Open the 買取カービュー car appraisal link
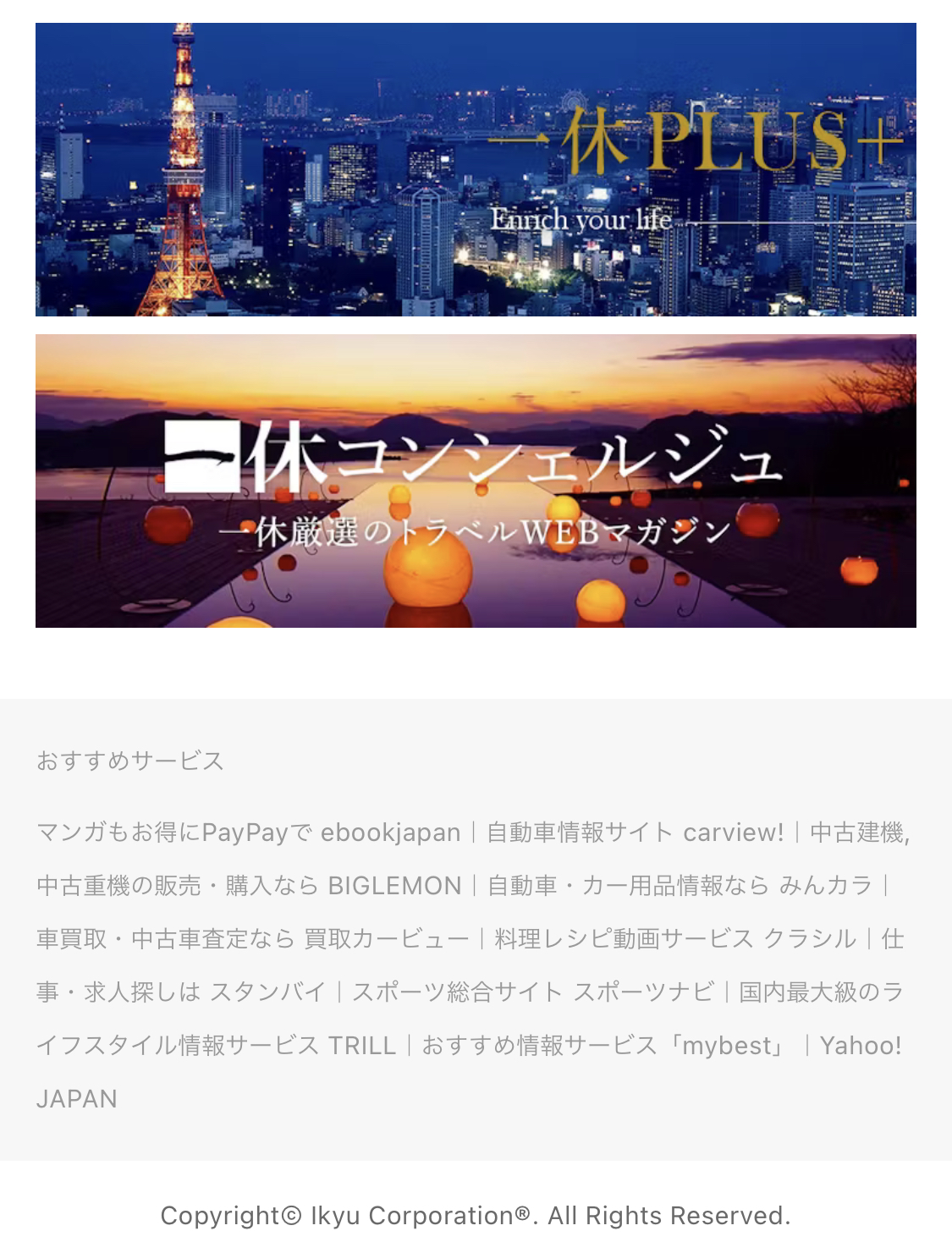 click(252, 939)
